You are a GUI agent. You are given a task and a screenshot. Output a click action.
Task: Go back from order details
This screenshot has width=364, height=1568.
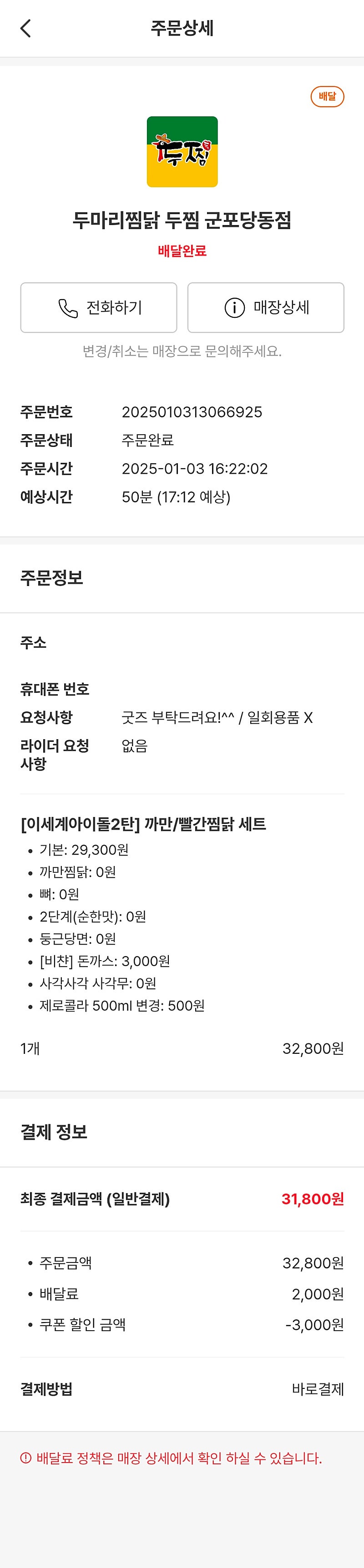(25, 28)
